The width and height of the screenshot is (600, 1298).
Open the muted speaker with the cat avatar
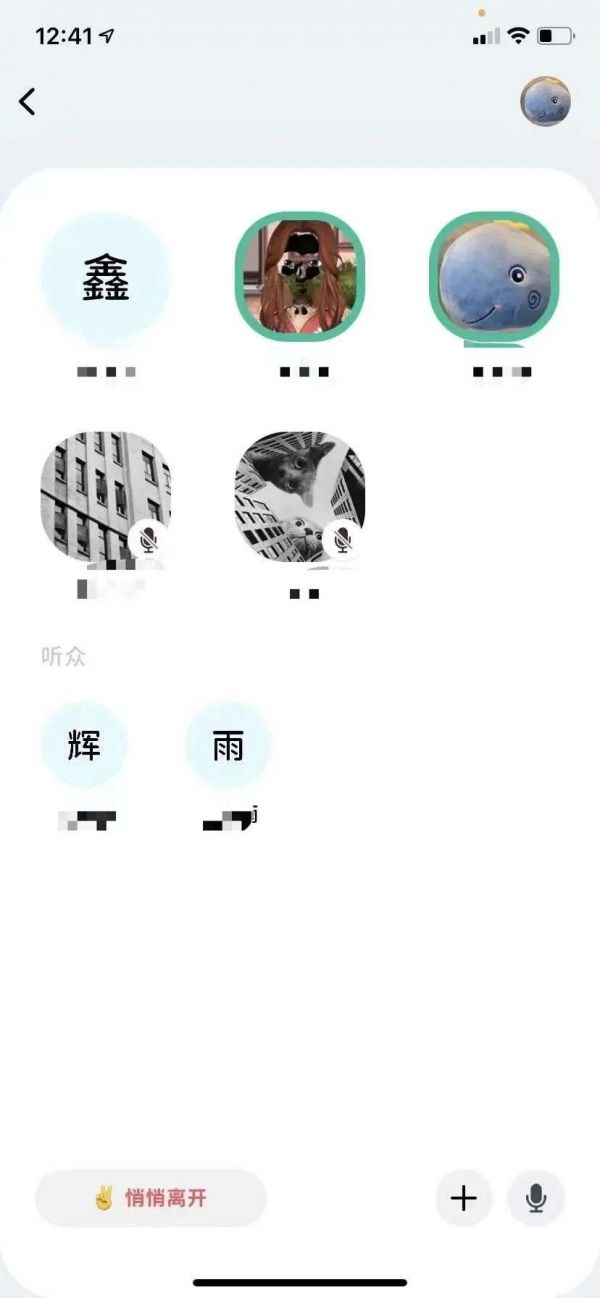(x=300, y=497)
